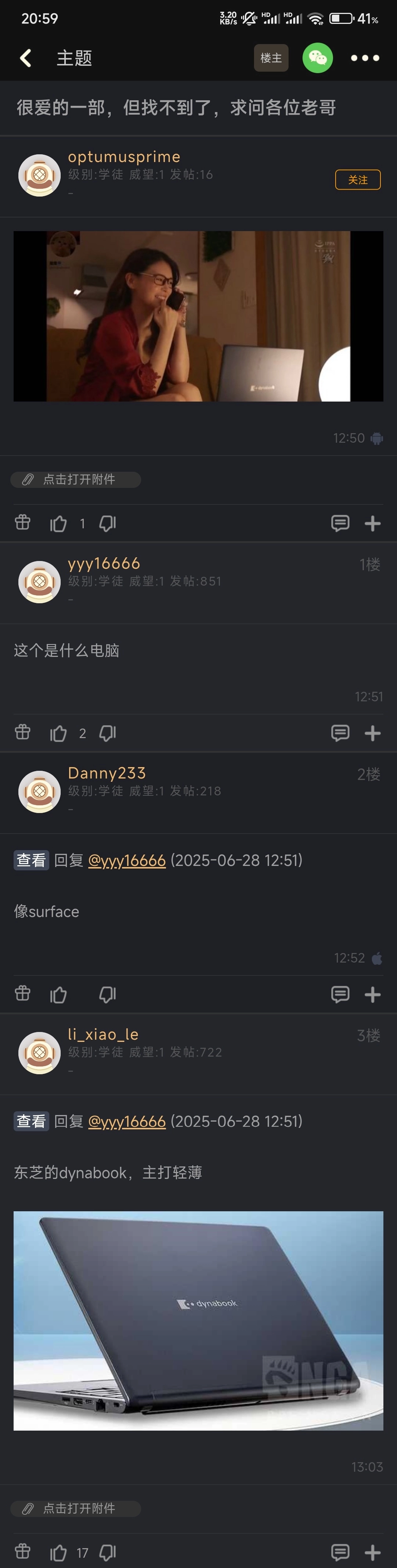Open the three-dot overflow menu
Image resolution: width=397 pixels, height=1568 pixels.
click(365, 58)
